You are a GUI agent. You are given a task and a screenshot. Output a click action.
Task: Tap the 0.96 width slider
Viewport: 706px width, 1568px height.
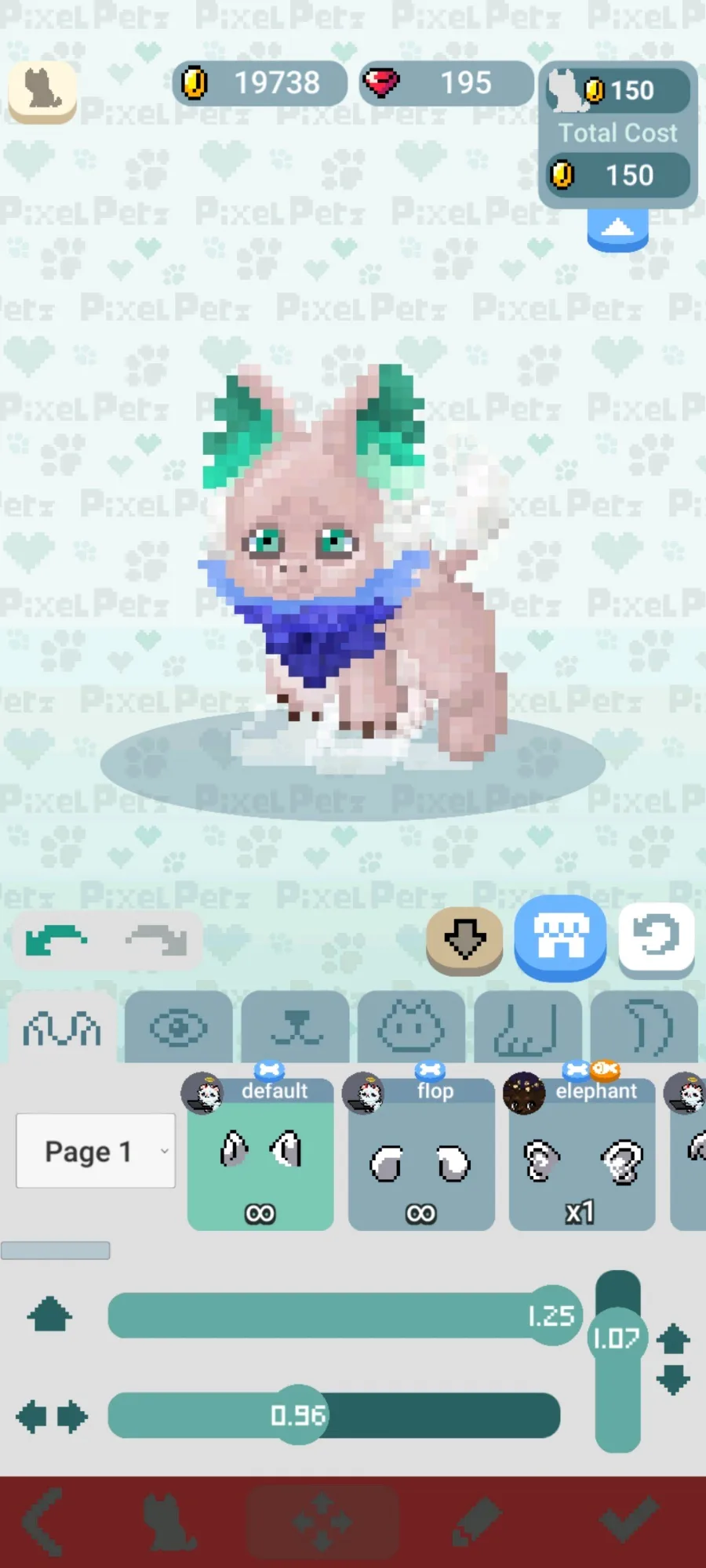(x=334, y=1415)
